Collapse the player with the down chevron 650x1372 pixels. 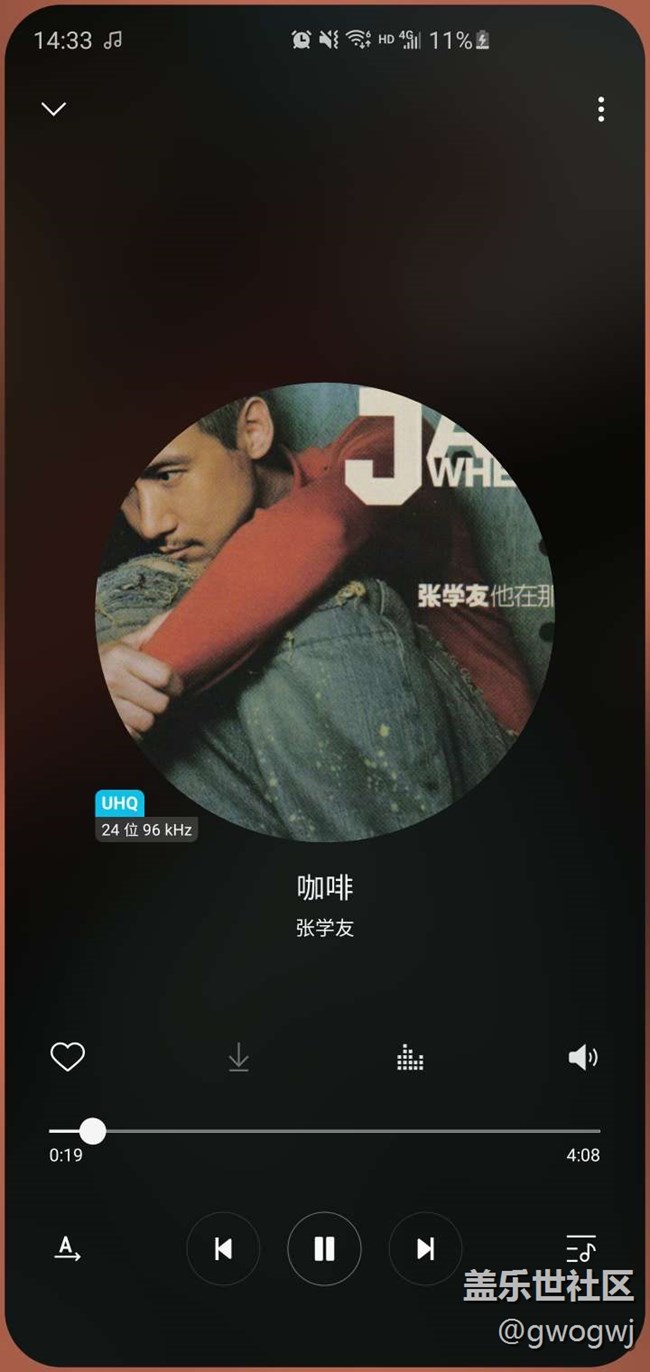point(54,109)
